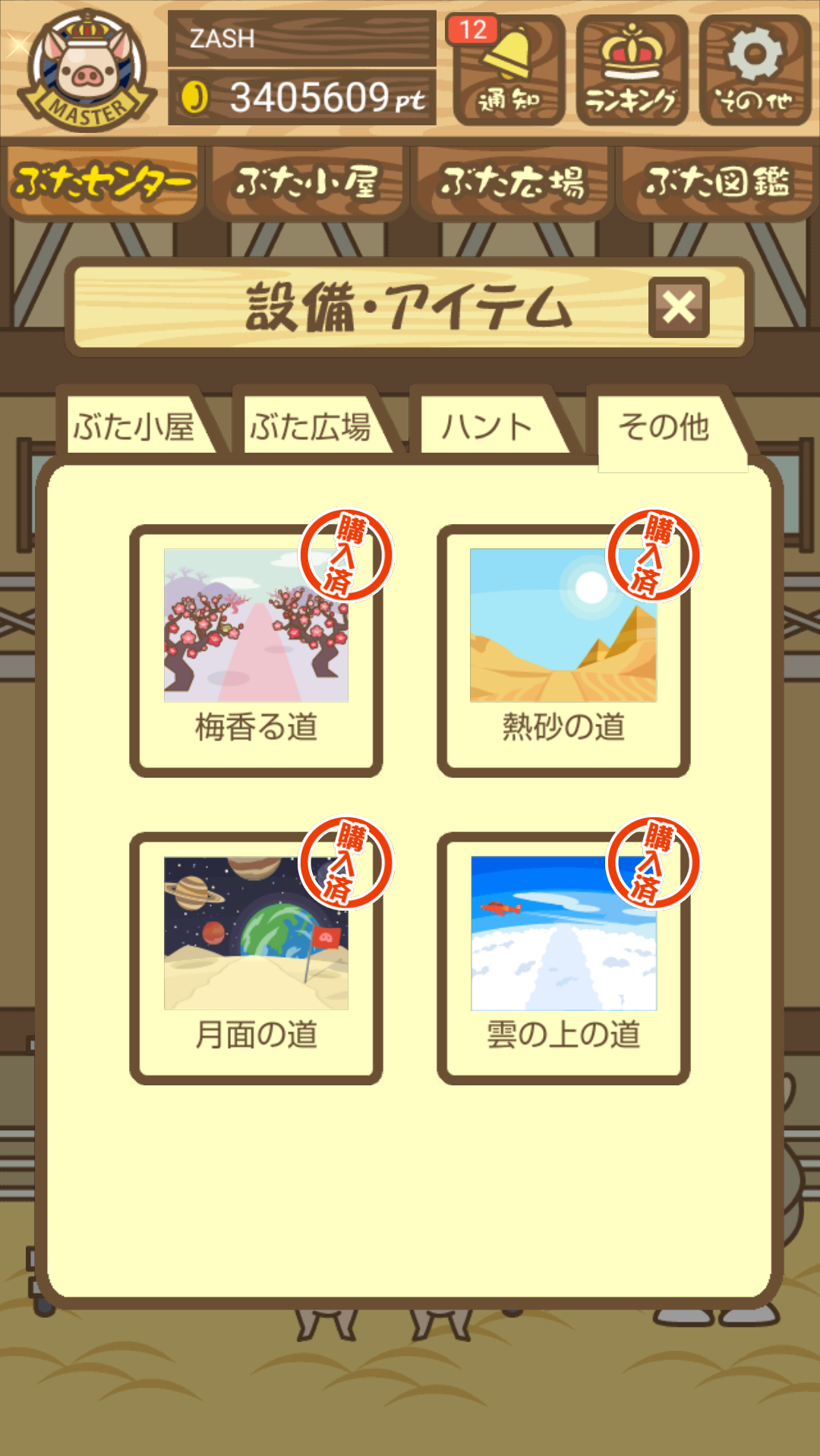
Task: Choose the 月面の道 item card
Action: [256, 958]
